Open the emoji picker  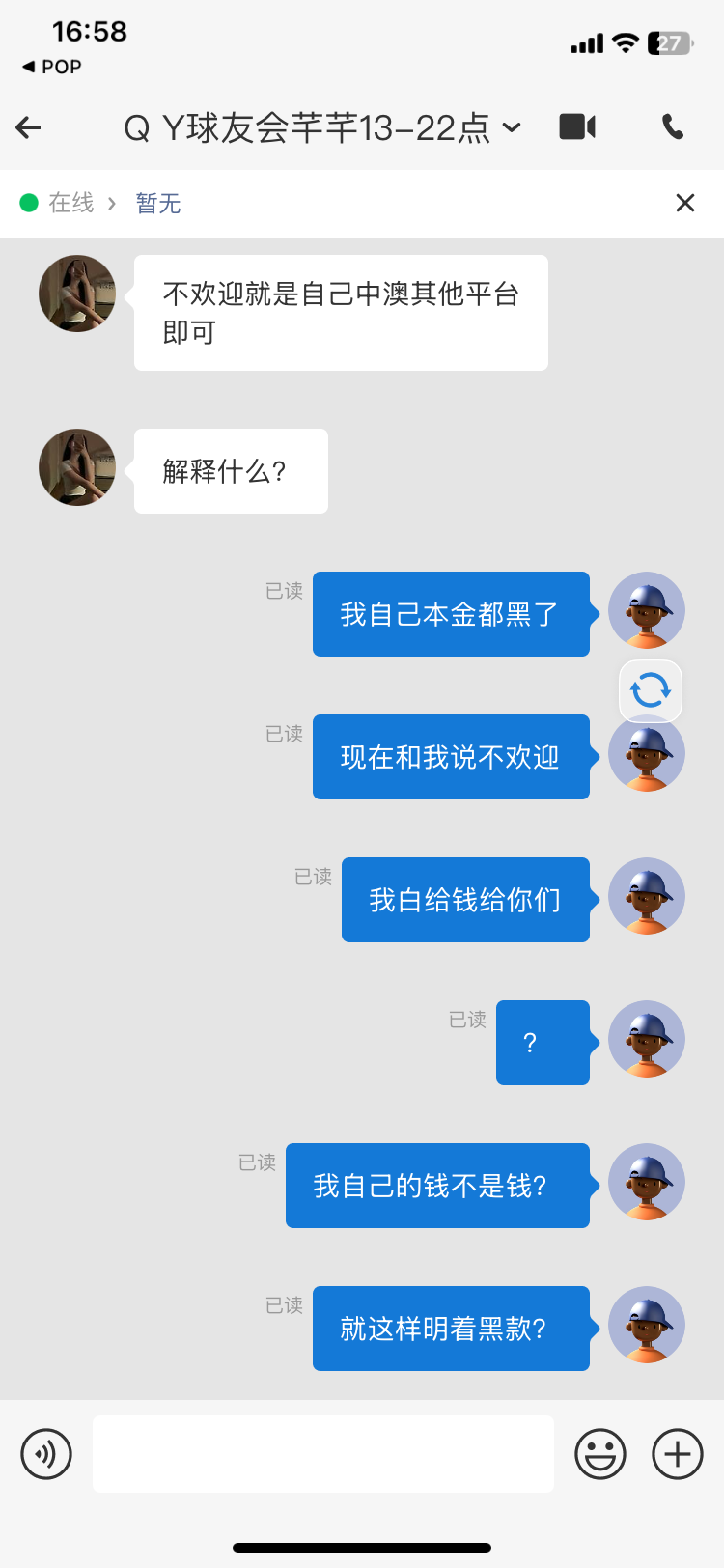tap(599, 1453)
